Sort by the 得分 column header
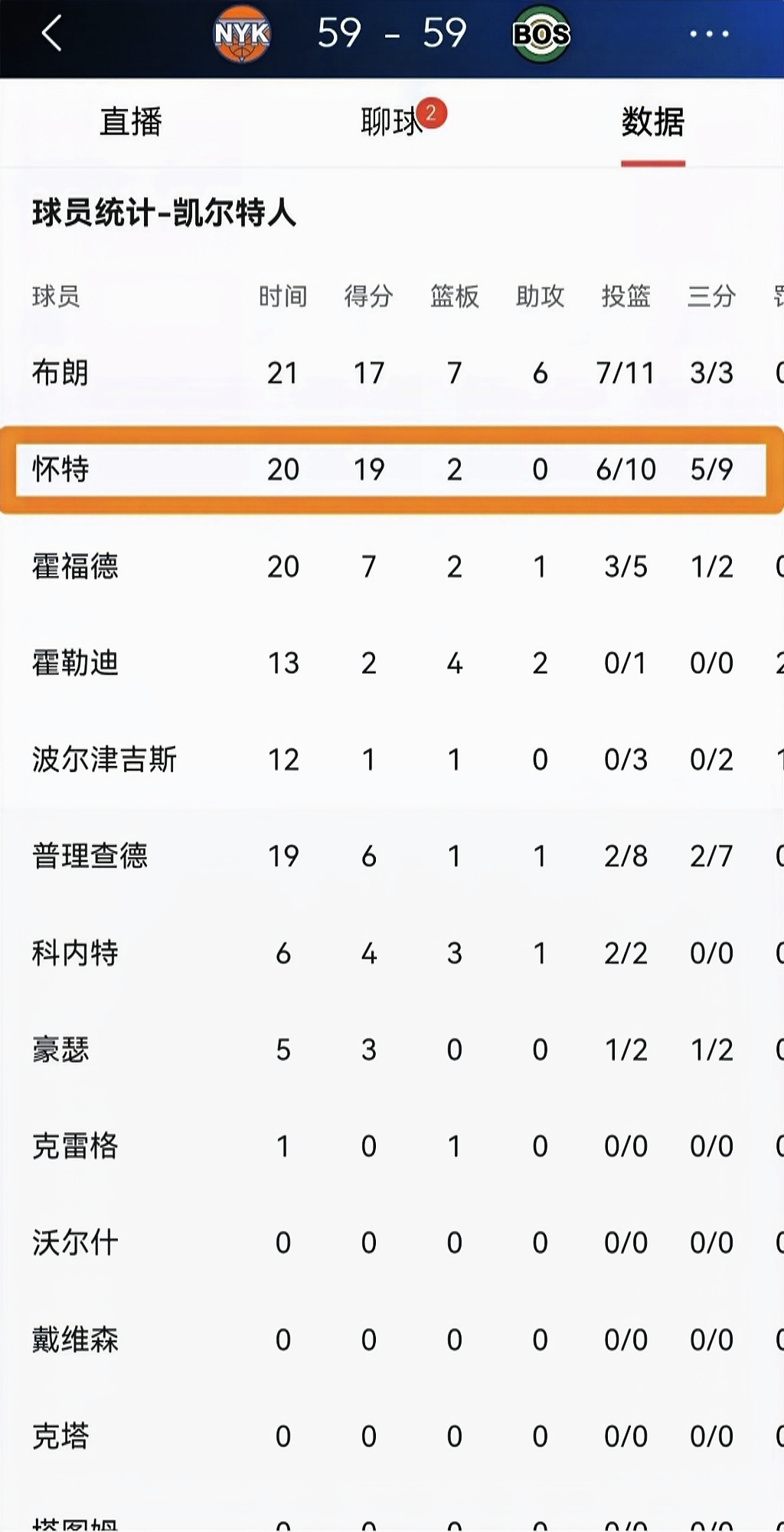This screenshot has height=1532, width=784. 369,296
